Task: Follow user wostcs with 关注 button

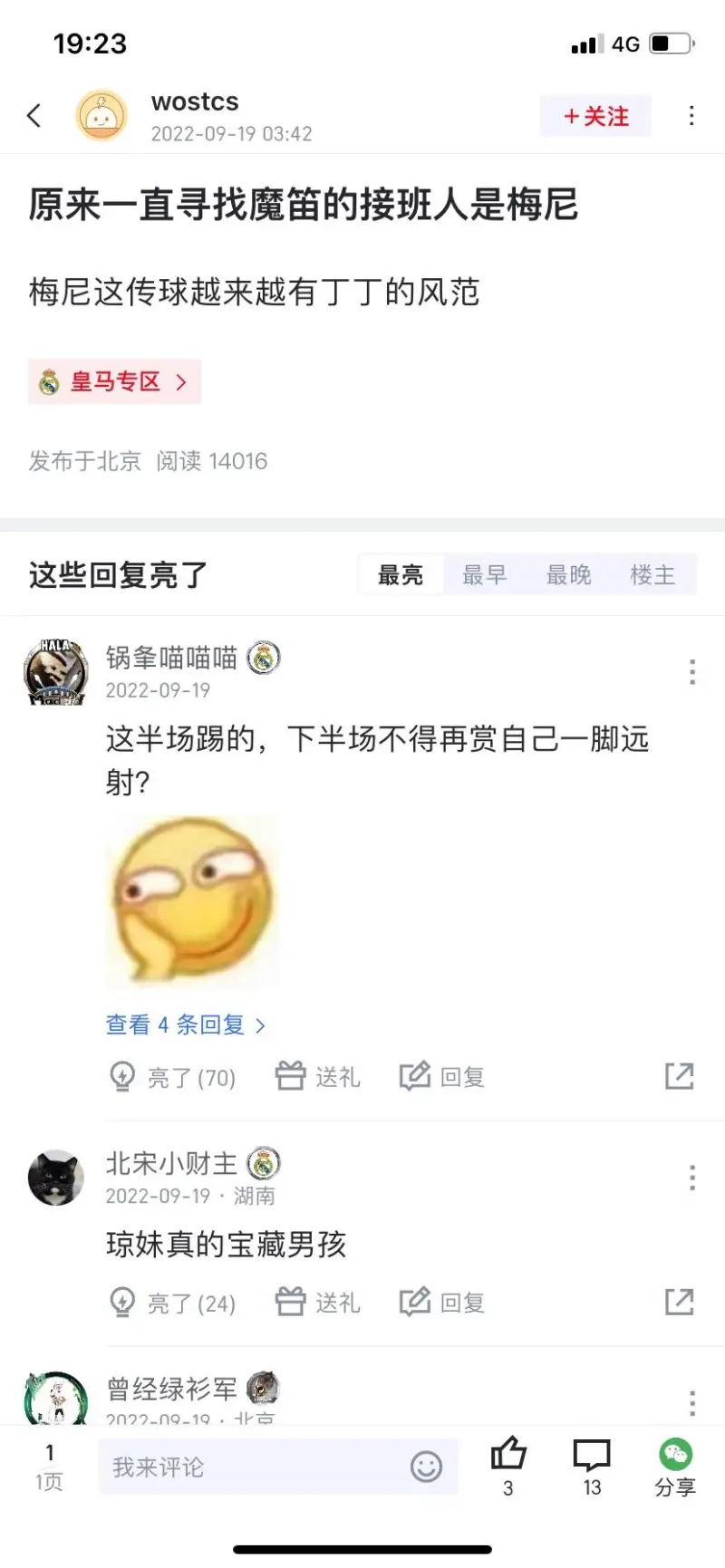Action: coord(595,116)
